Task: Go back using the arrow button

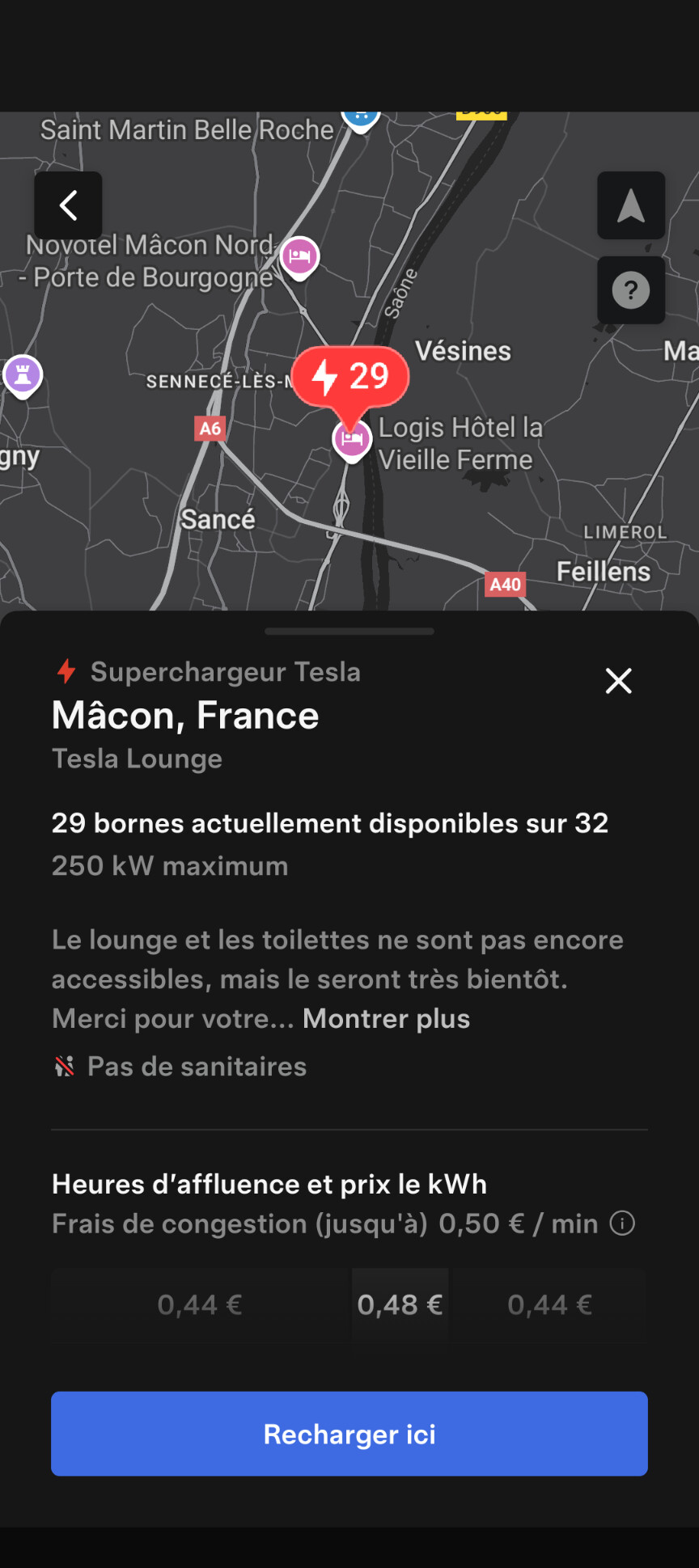Action: click(68, 205)
